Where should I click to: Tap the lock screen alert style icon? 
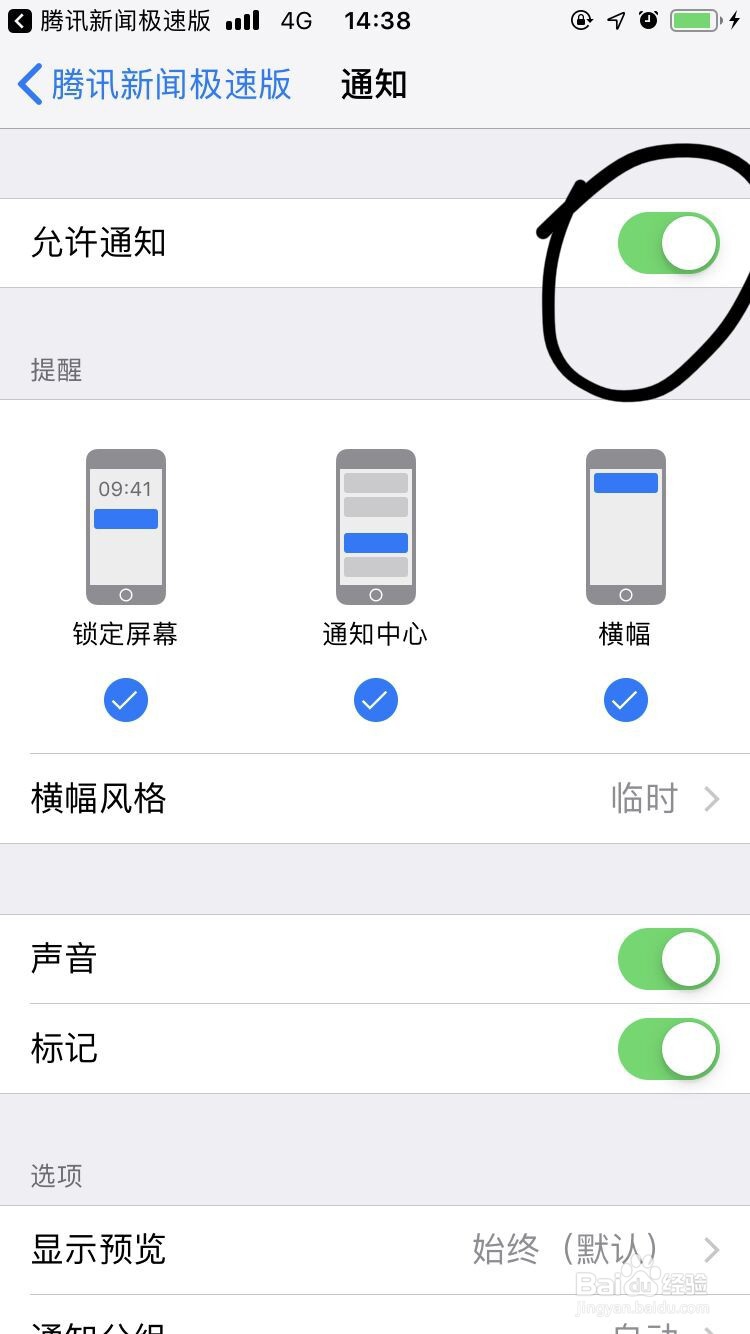(x=125, y=525)
